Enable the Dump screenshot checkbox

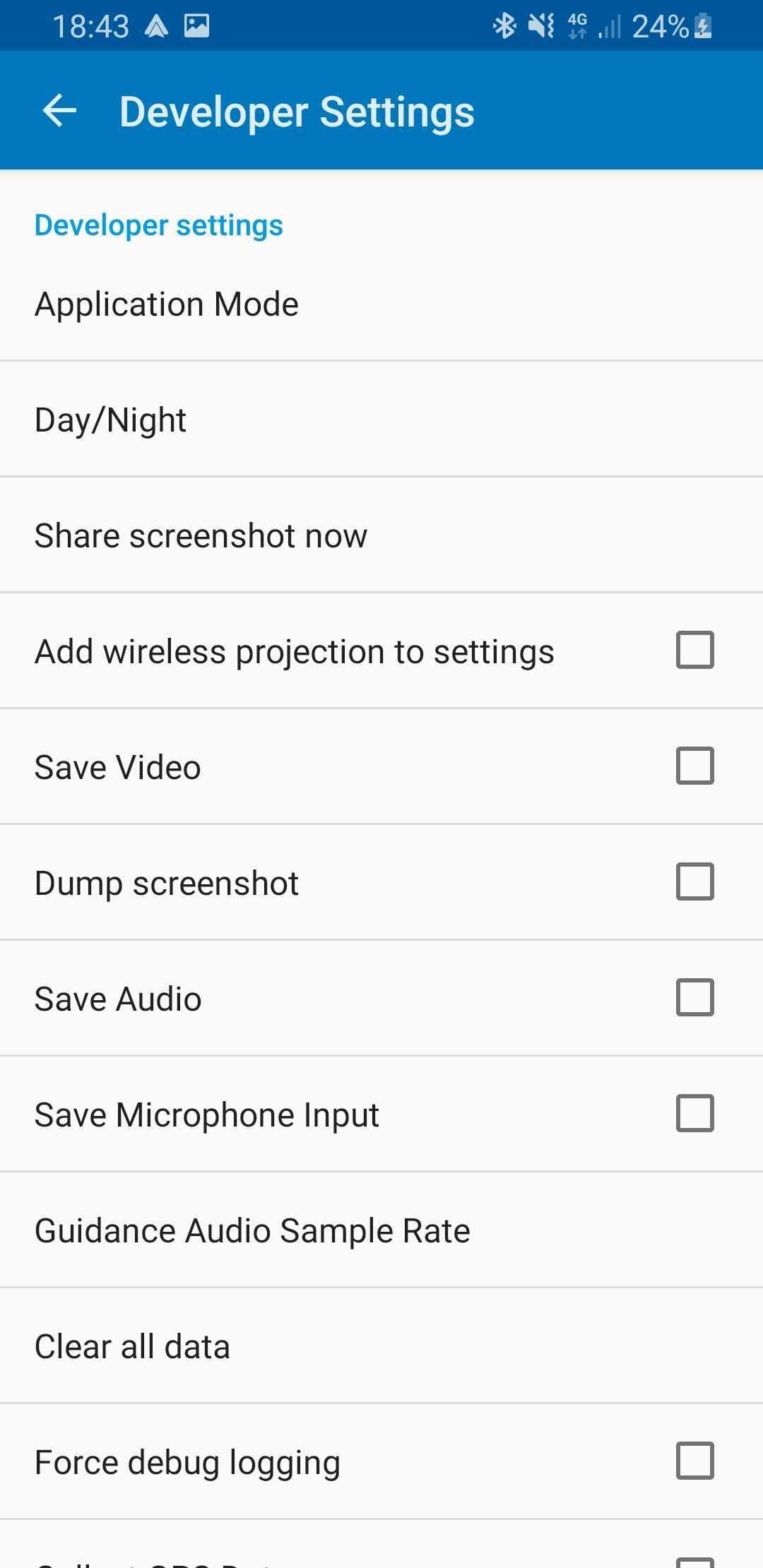[694, 882]
